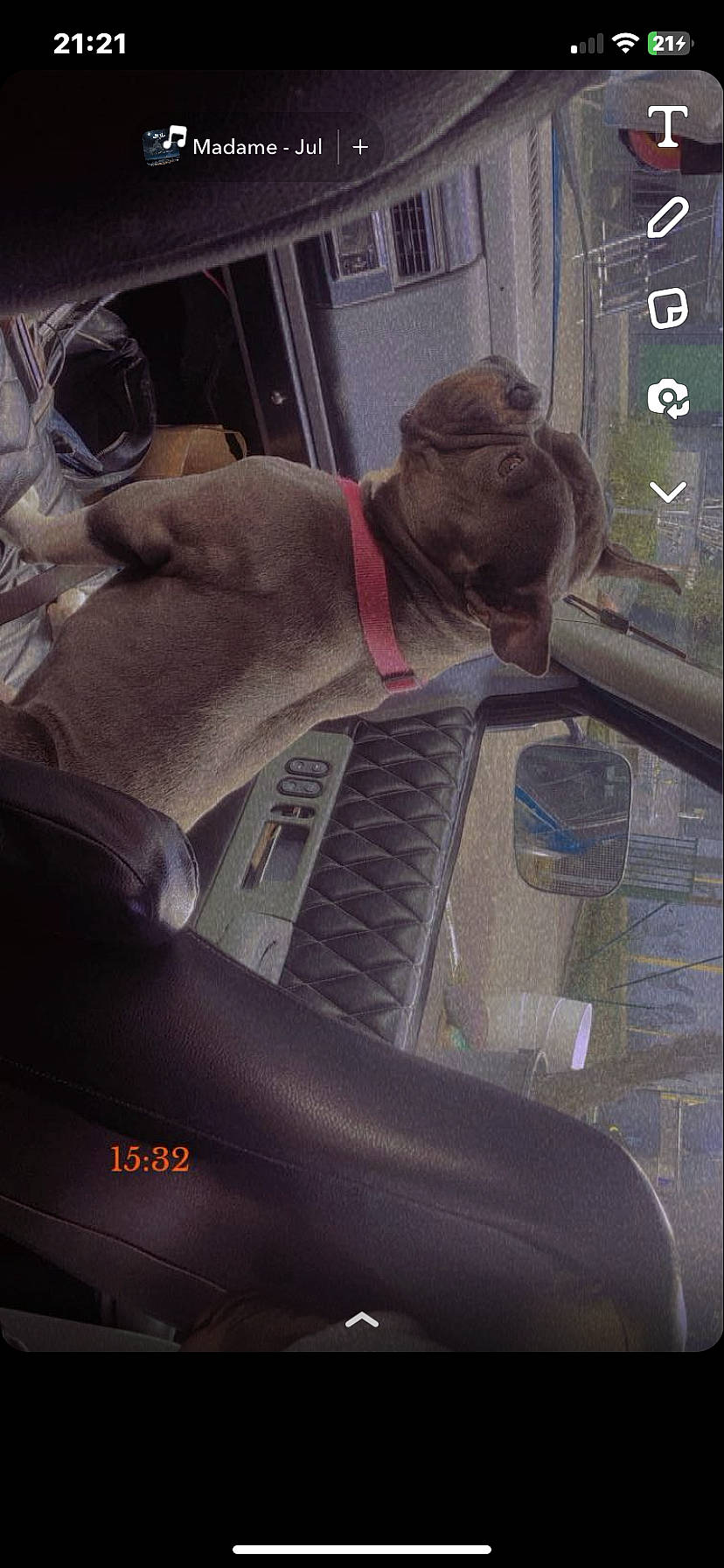Select the 15:32 time sticker
Image resolution: width=724 pixels, height=1568 pixels.
click(x=150, y=1159)
